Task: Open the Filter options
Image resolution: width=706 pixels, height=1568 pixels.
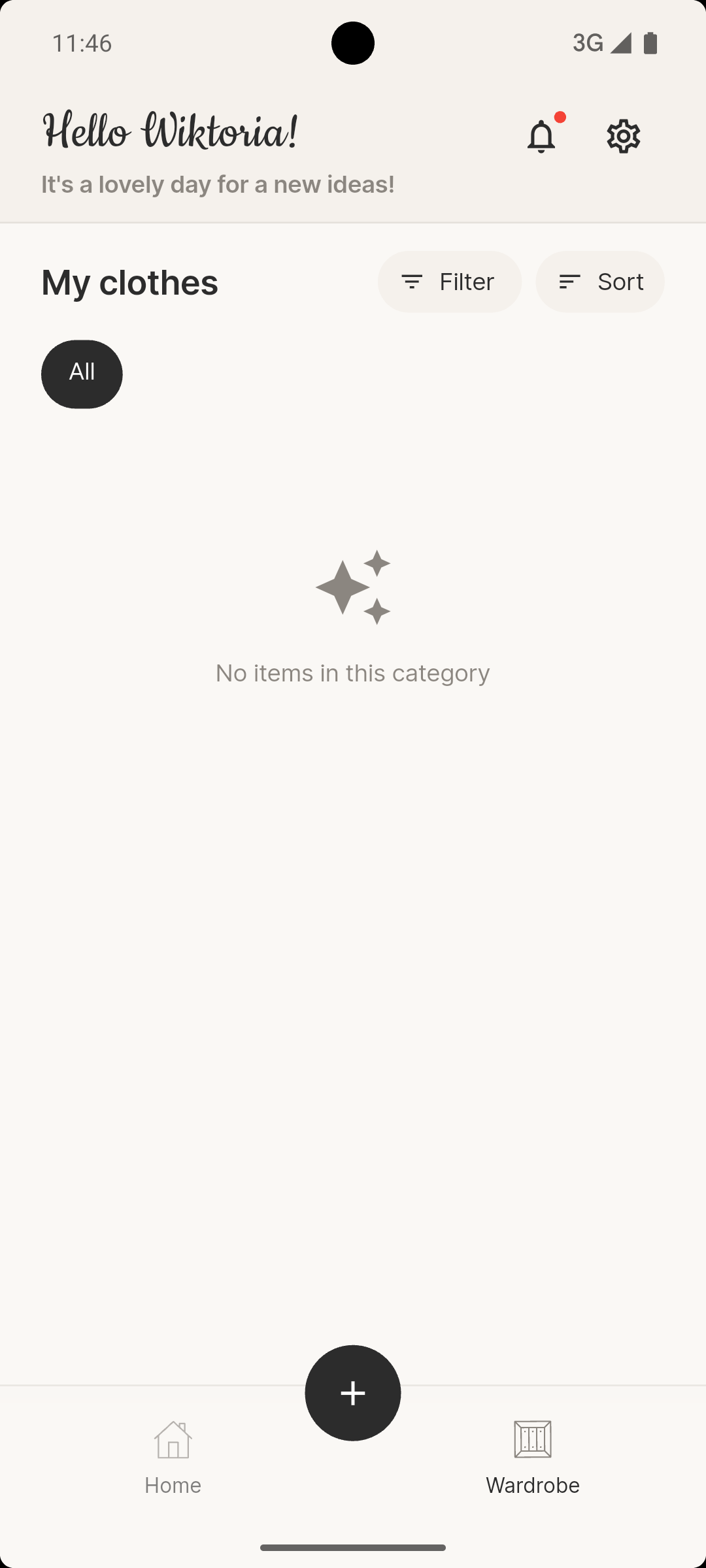Action: [x=450, y=282]
